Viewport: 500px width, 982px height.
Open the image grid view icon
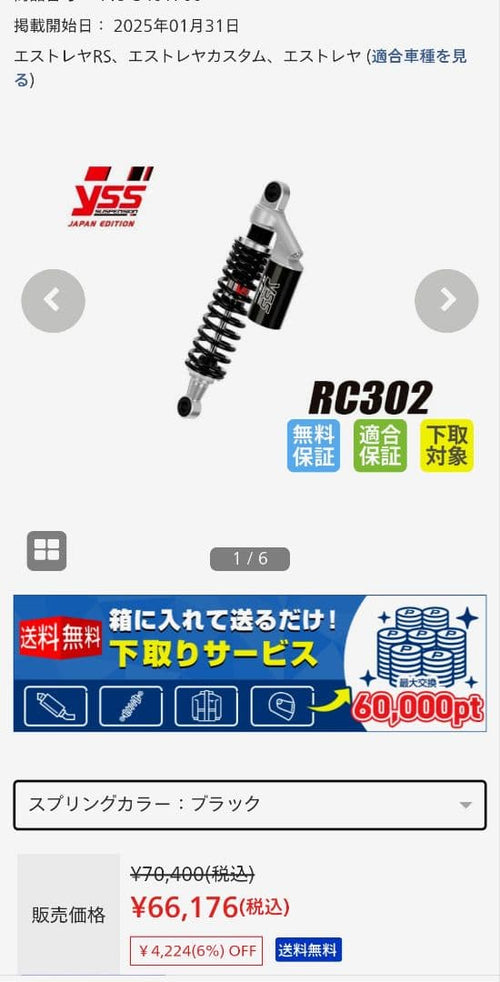(x=46, y=550)
